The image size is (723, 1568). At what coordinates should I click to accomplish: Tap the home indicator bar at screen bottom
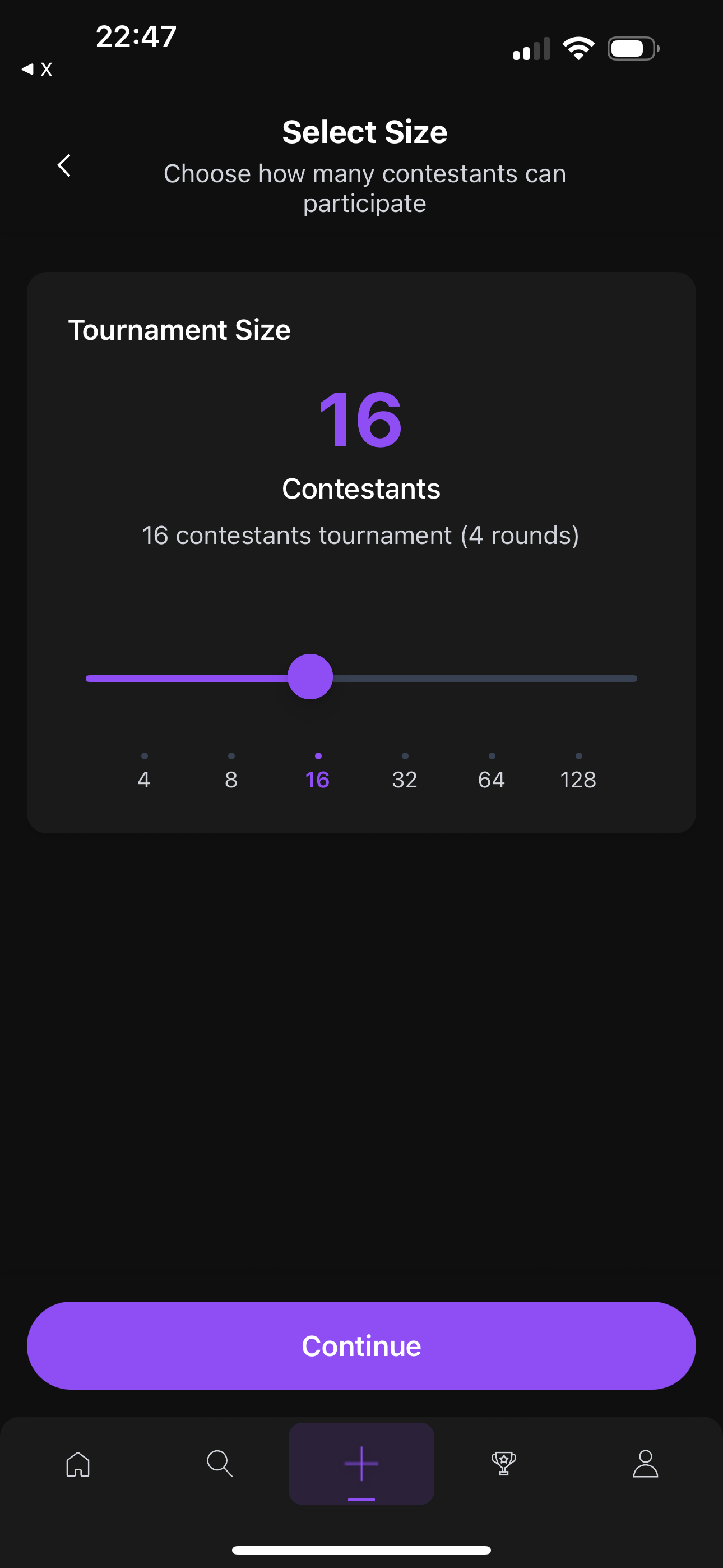coord(361,1549)
